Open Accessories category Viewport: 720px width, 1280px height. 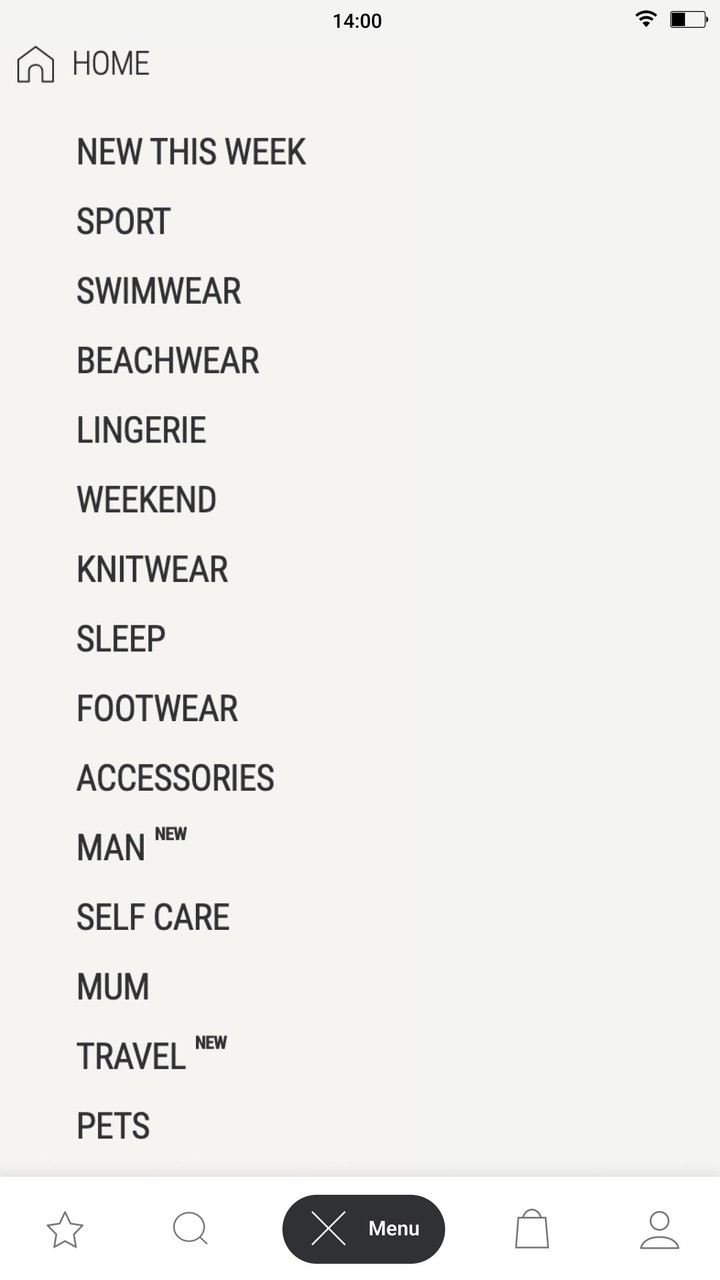pos(175,778)
